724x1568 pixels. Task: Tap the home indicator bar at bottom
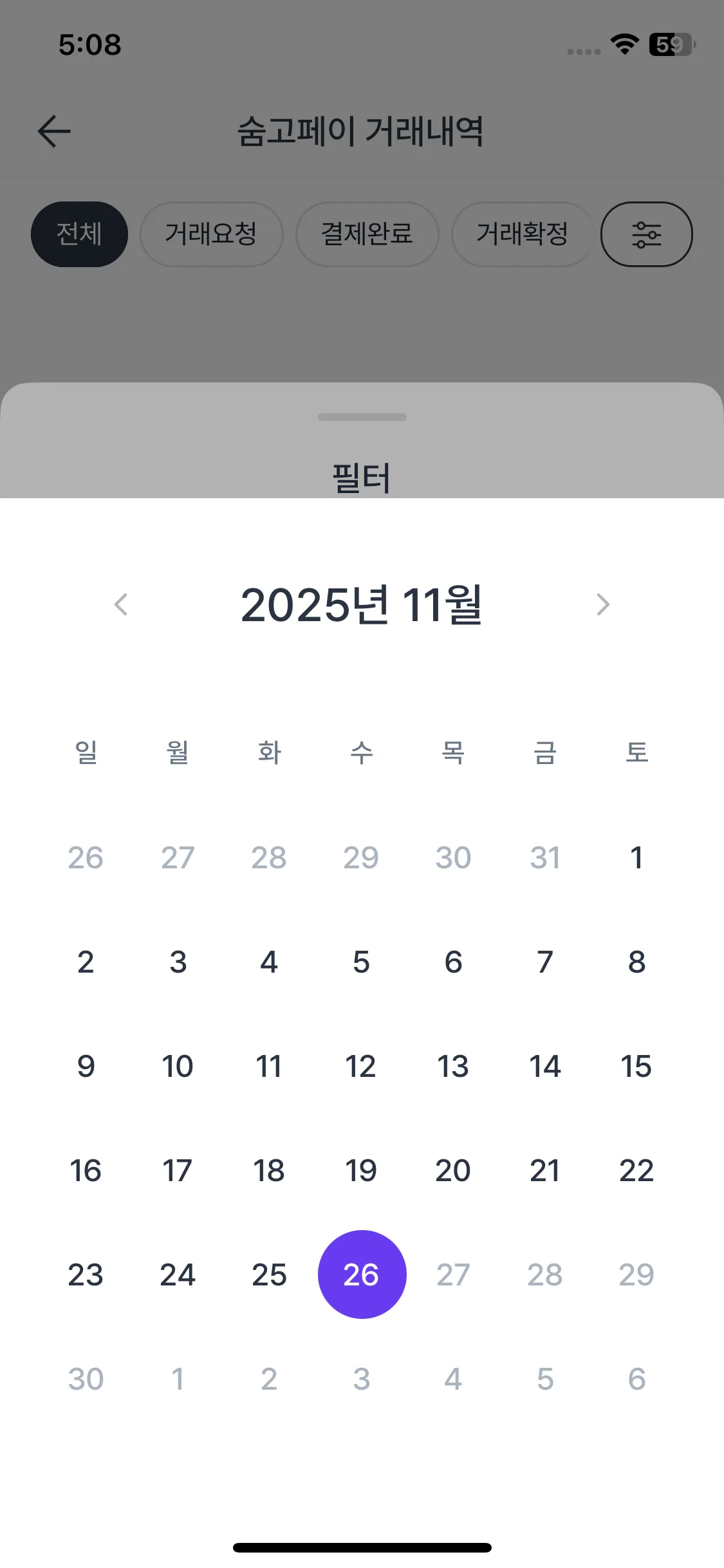[x=362, y=1547]
